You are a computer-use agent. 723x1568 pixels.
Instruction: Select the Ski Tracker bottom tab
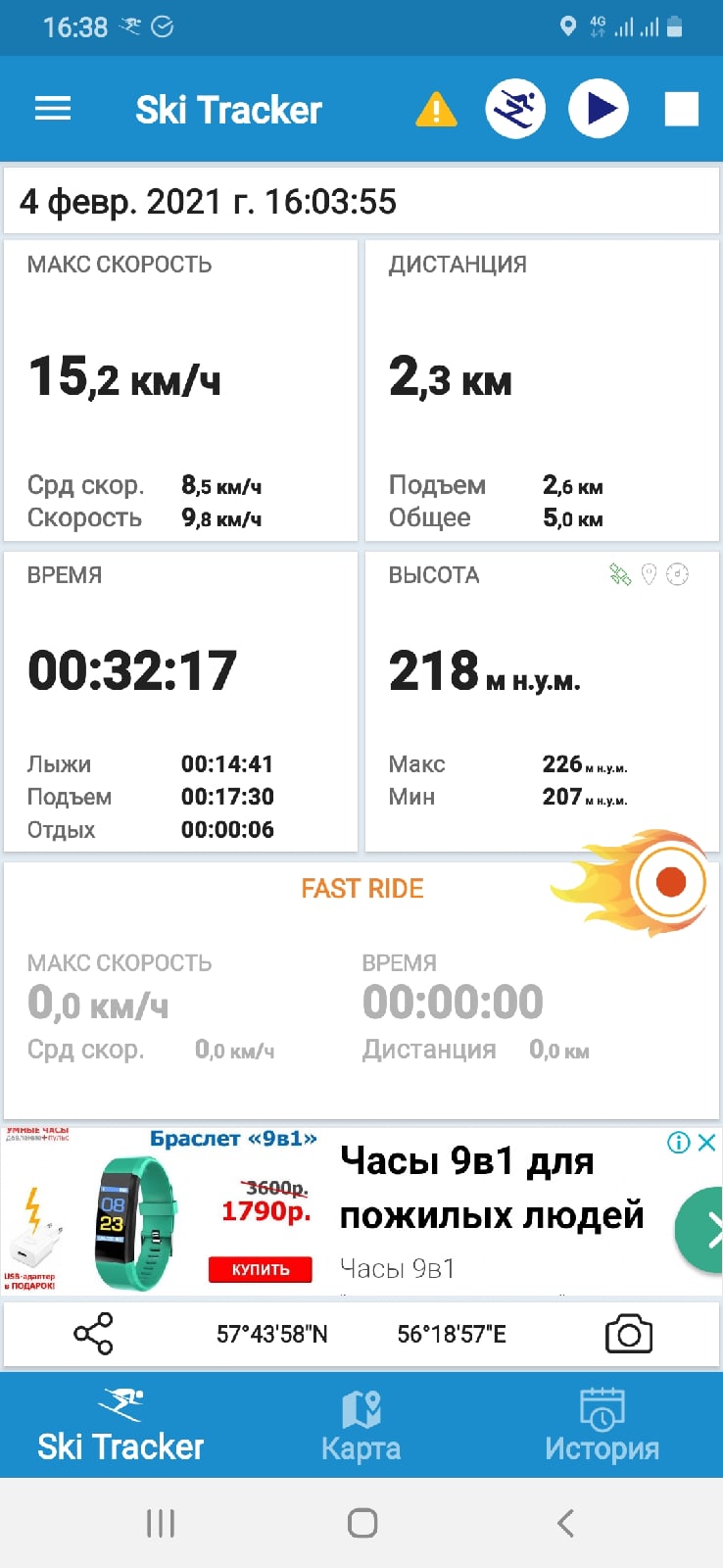click(120, 1426)
